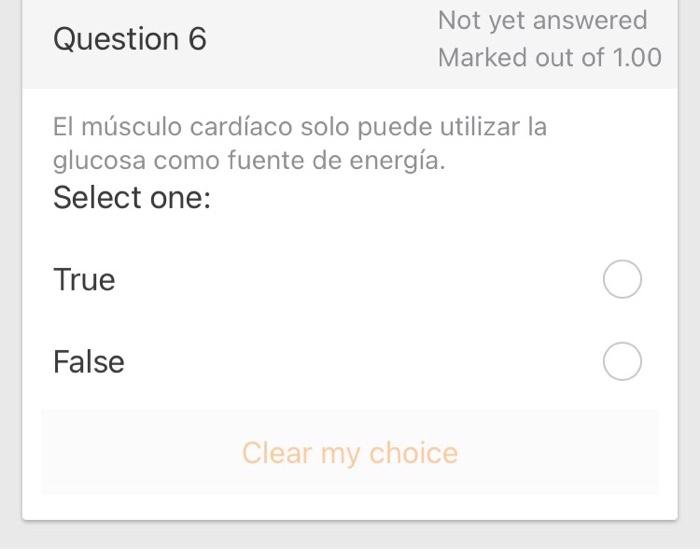This screenshot has height=549, width=700.
Task: Tap Clear my choice
Action: coord(350,453)
